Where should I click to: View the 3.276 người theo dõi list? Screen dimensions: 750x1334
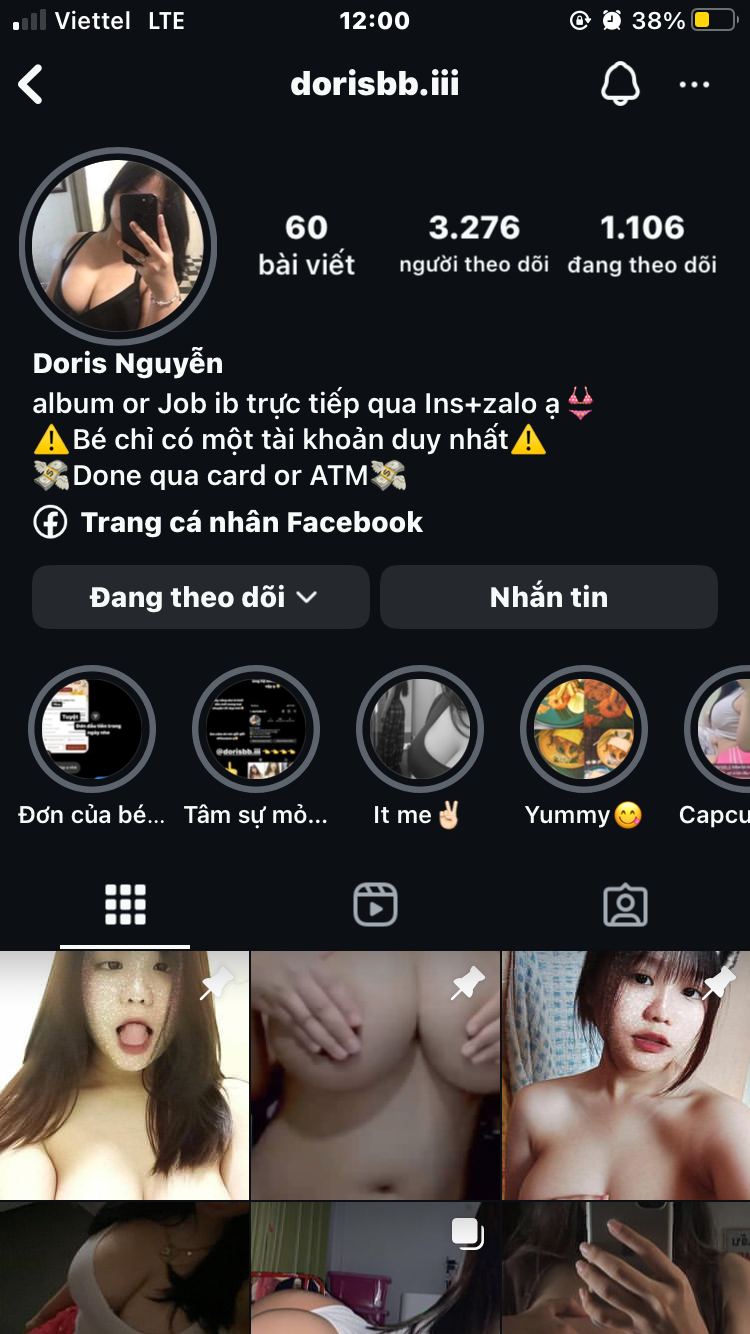point(474,243)
